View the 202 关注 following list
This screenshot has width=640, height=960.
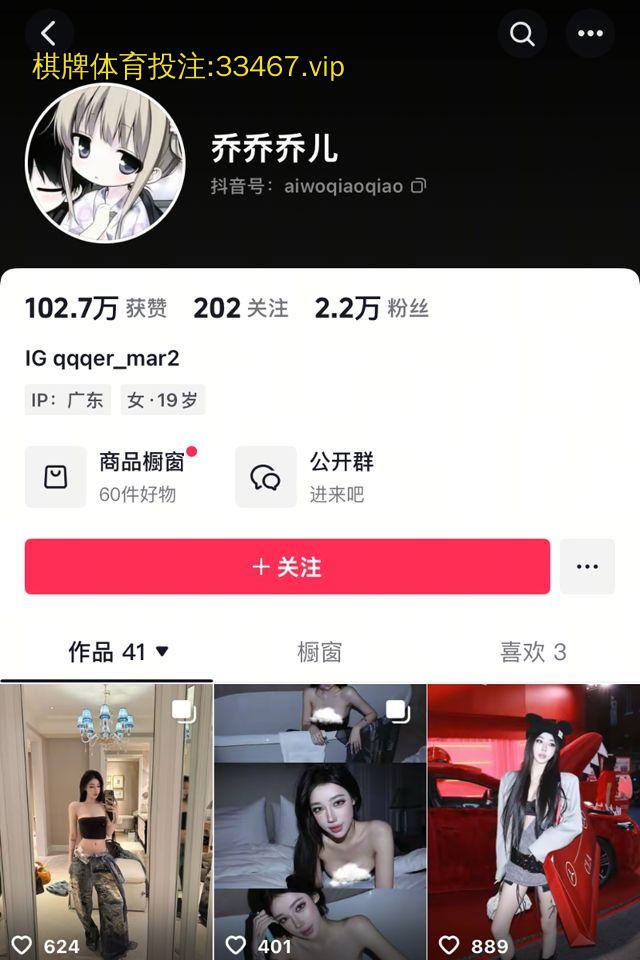point(240,309)
